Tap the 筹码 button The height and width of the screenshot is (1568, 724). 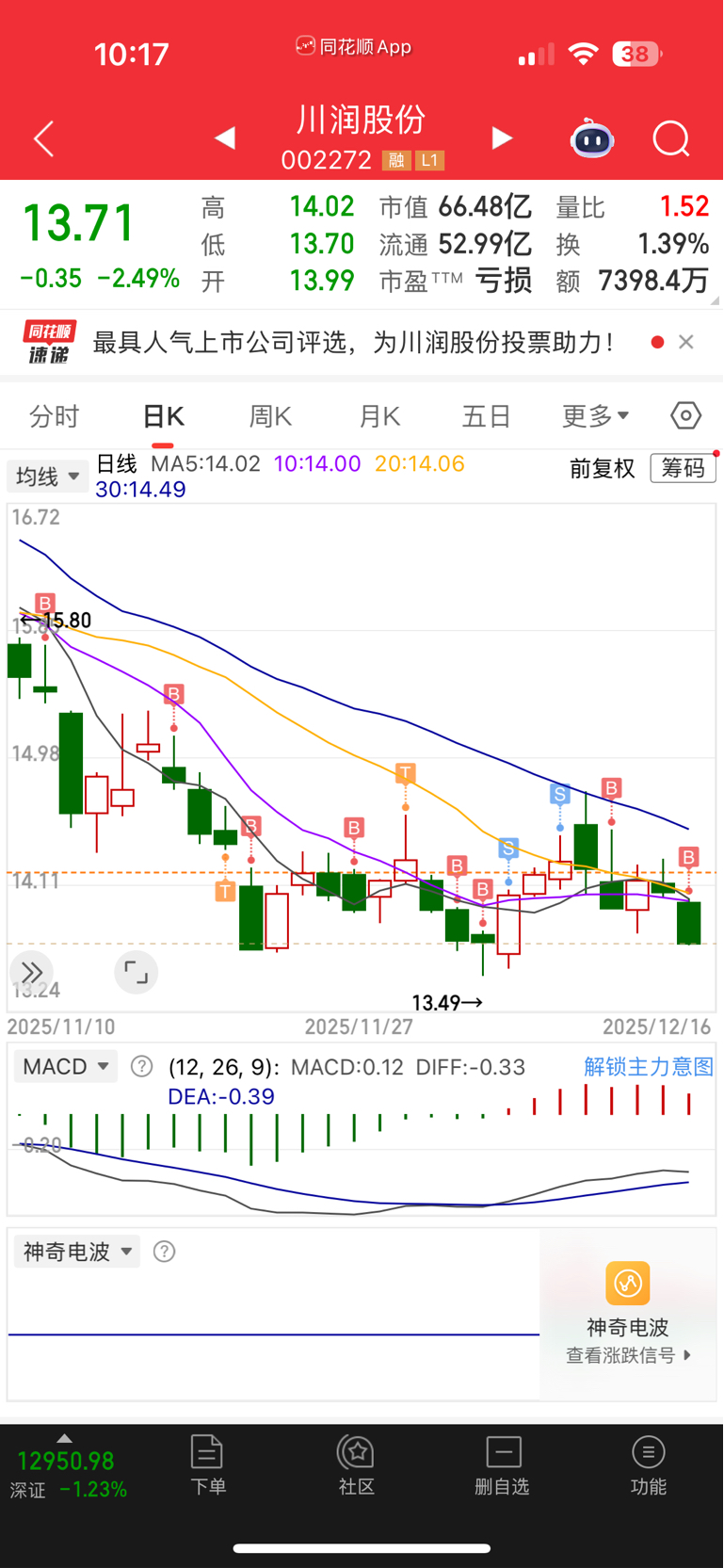pos(683,468)
